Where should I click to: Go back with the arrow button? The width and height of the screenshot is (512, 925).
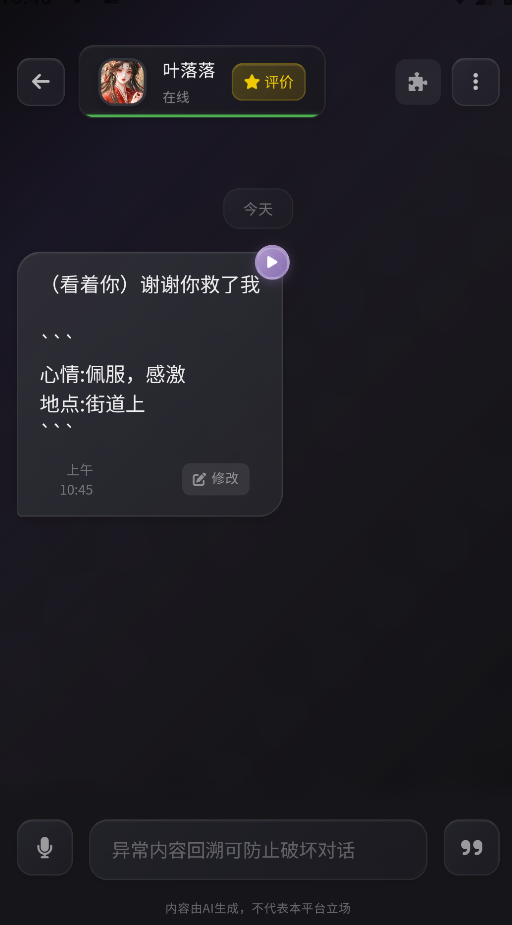tap(41, 82)
